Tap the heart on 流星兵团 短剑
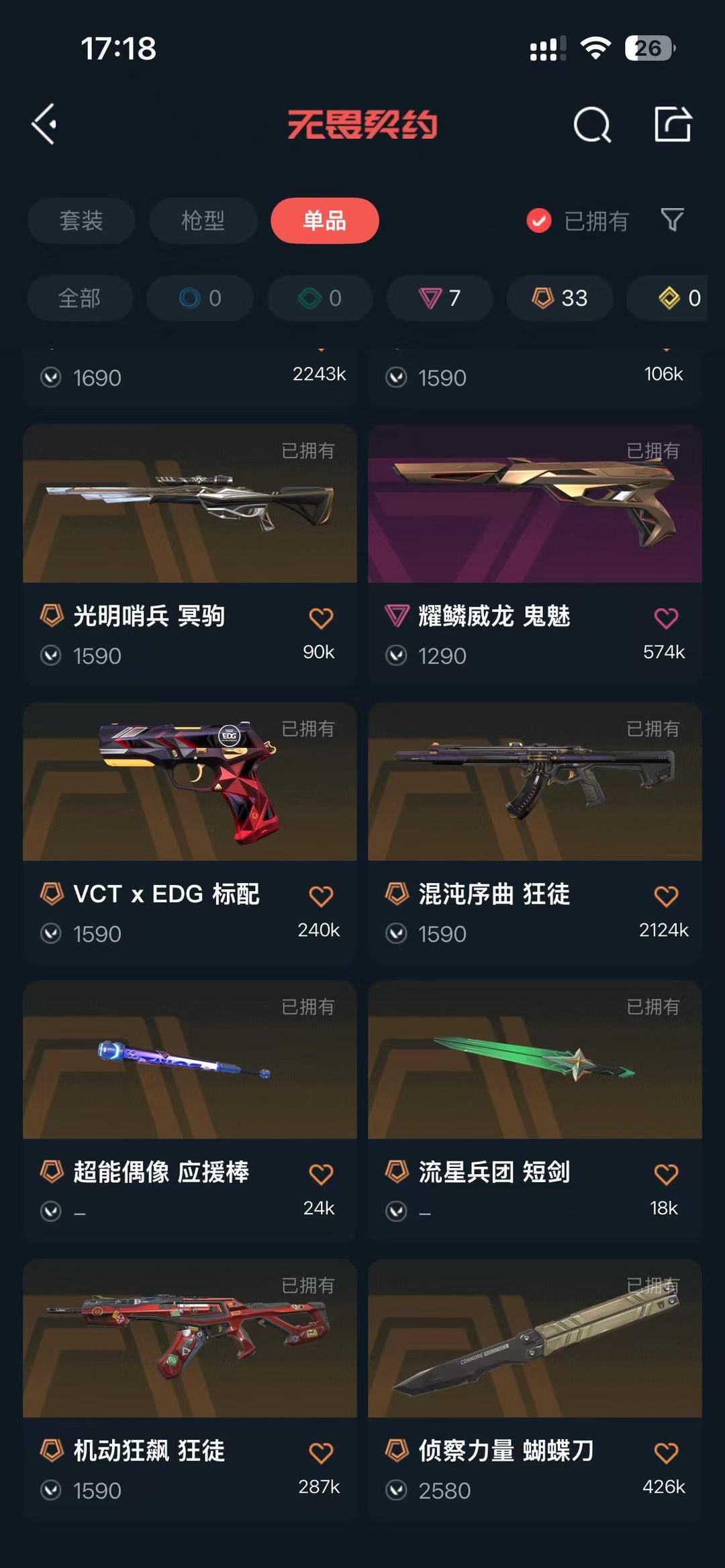725x1568 pixels. [x=666, y=1174]
